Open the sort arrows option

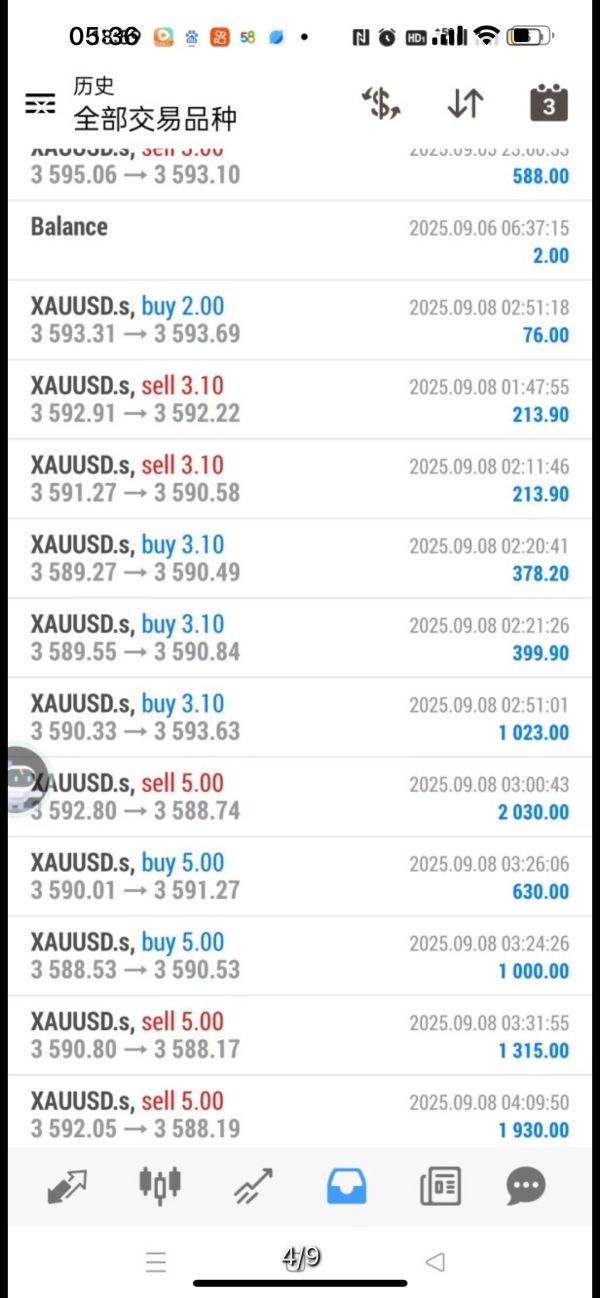tap(465, 104)
